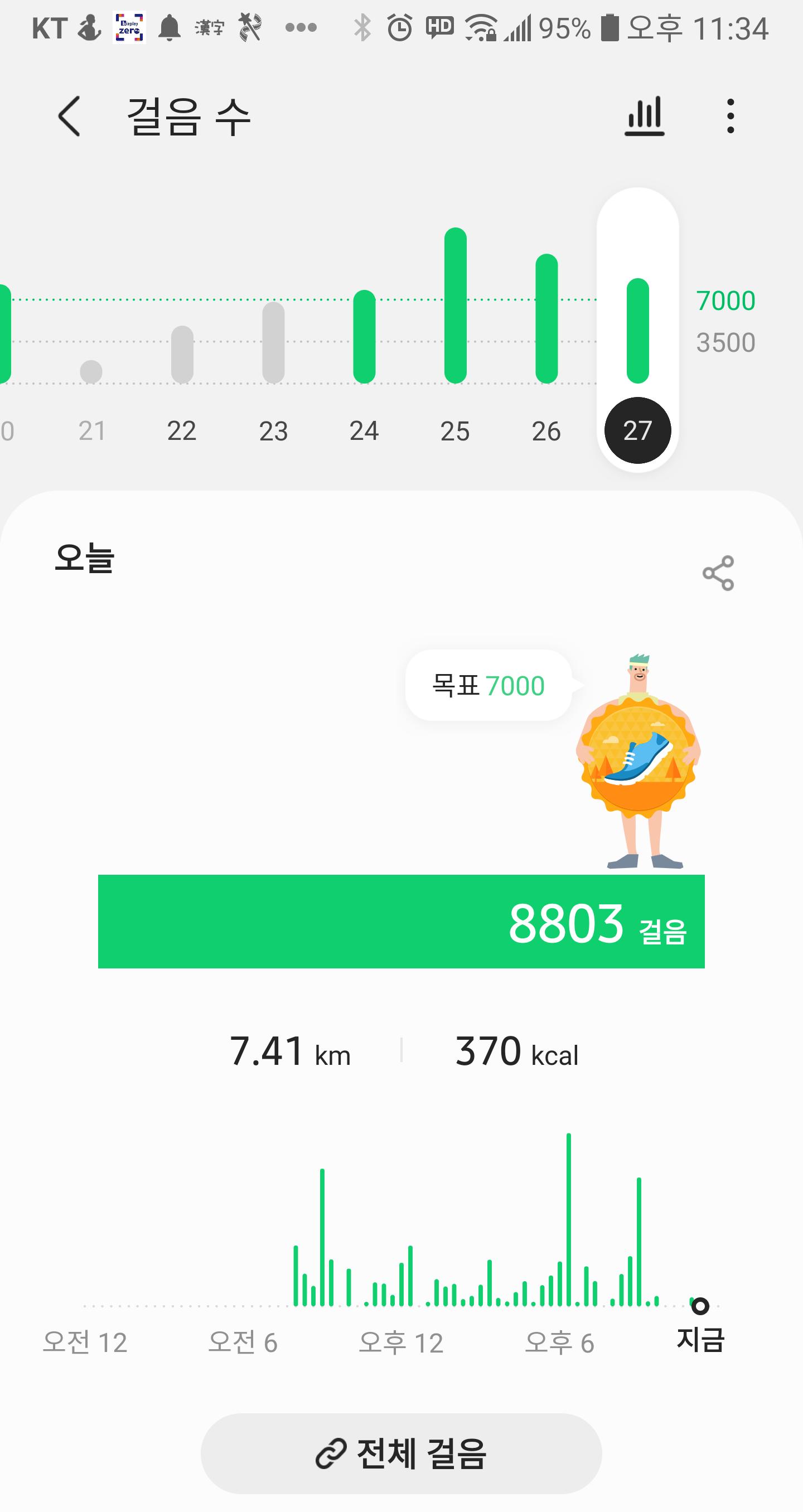View steps for day 24

point(364,430)
